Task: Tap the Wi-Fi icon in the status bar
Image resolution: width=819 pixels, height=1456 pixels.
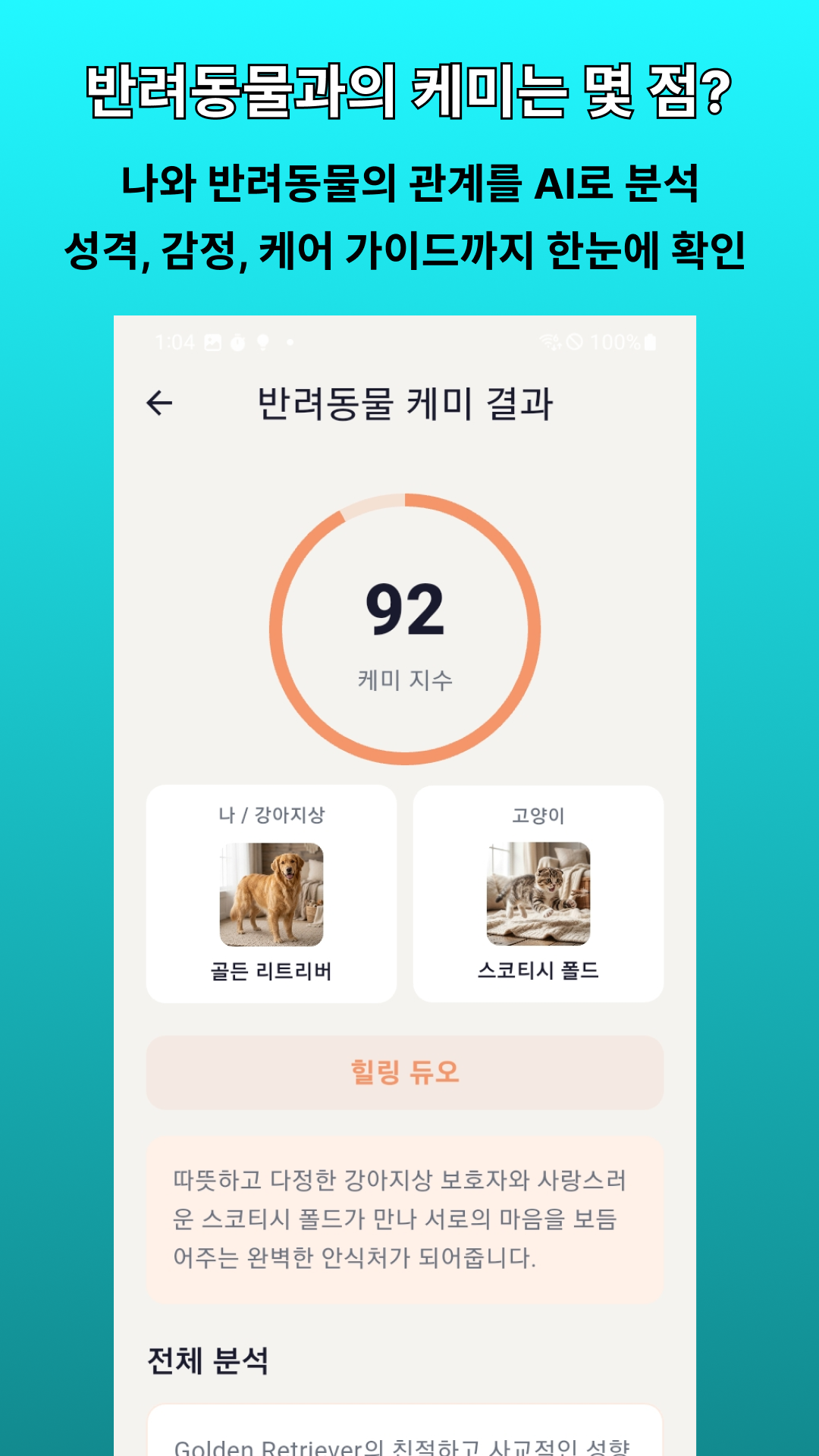Action: coord(550,343)
